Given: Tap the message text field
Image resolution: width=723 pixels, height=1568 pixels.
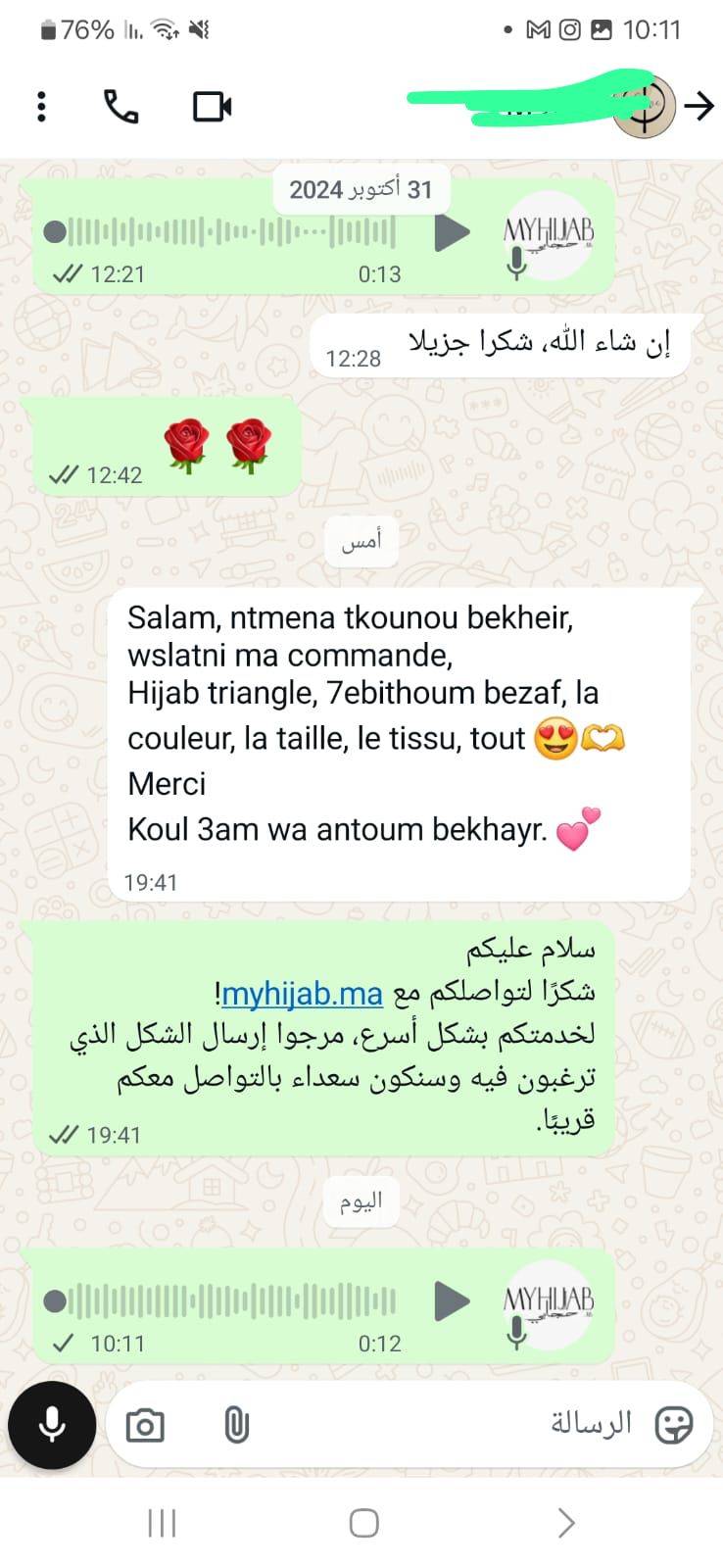Looking at the screenshot, I should click(x=441, y=1425).
